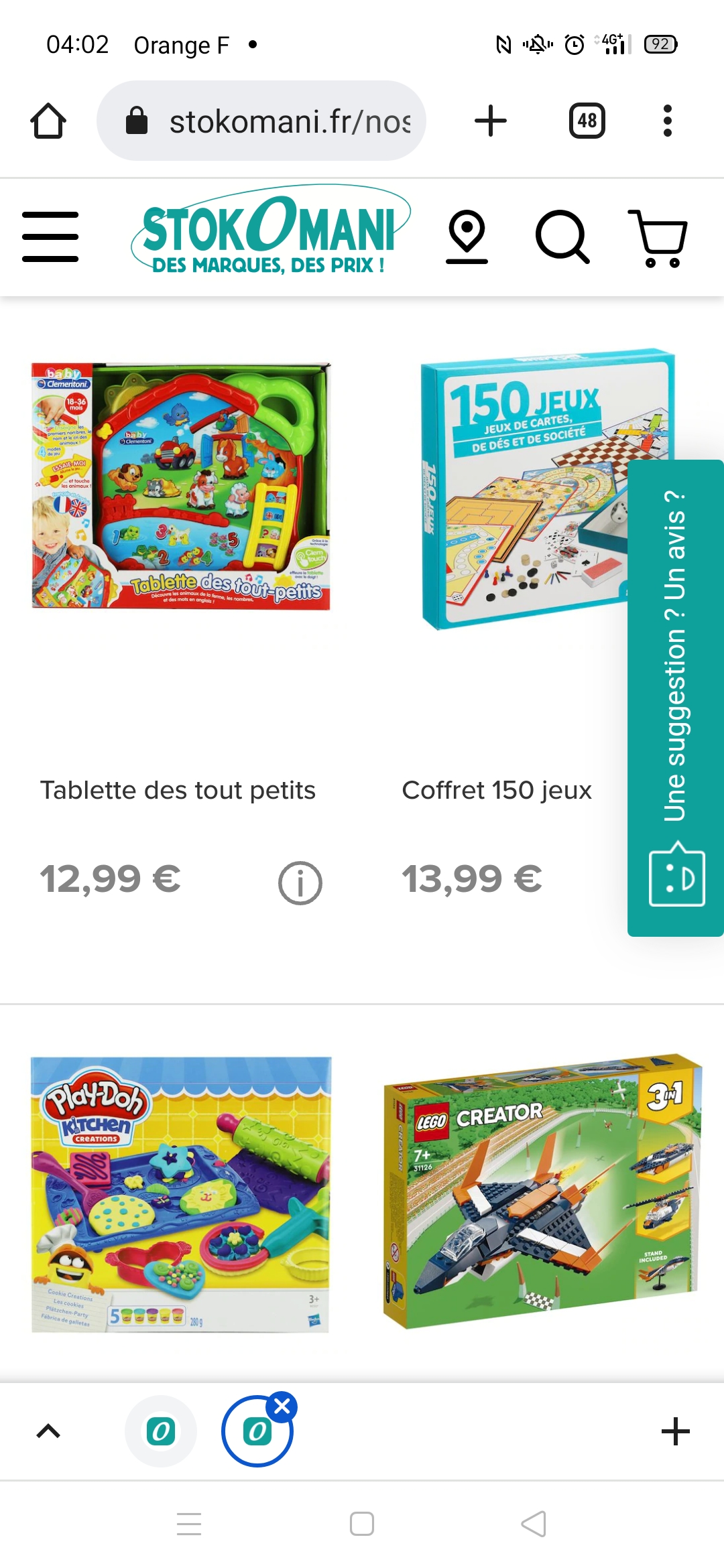The width and height of the screenshot is (724, 1568).
Task: Switch to the first tab in the tab strip
Action: click(x=161, y=1431)
